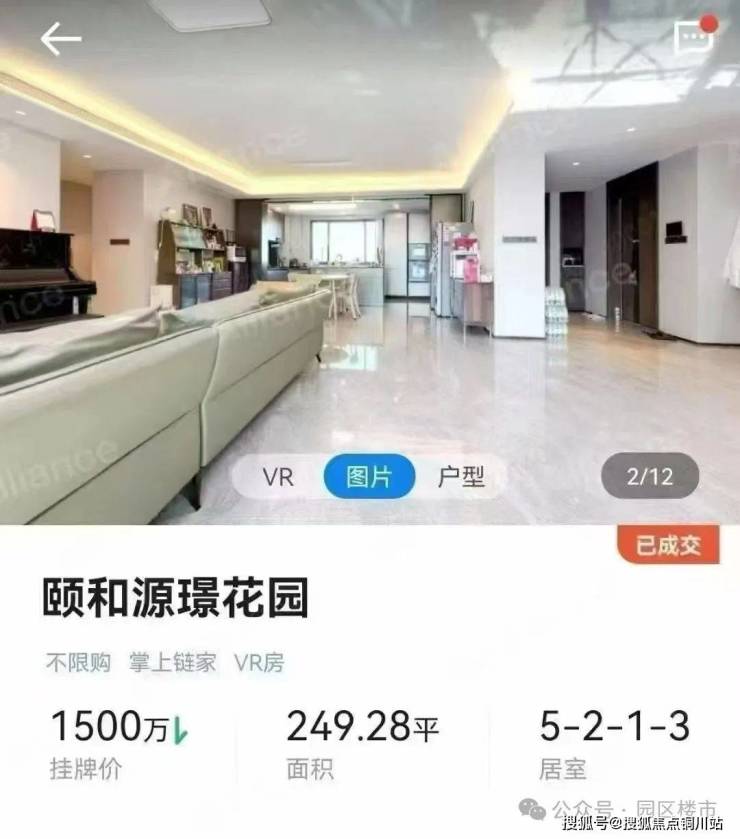
Task: Switch to the VR view tab
Action: coord(278,477)
